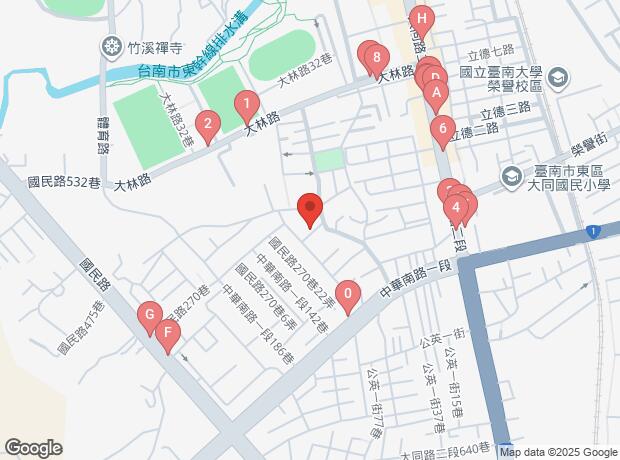Tap the map marker labeled 0
This screenshot has width=620, height=460.
(347, 294)
